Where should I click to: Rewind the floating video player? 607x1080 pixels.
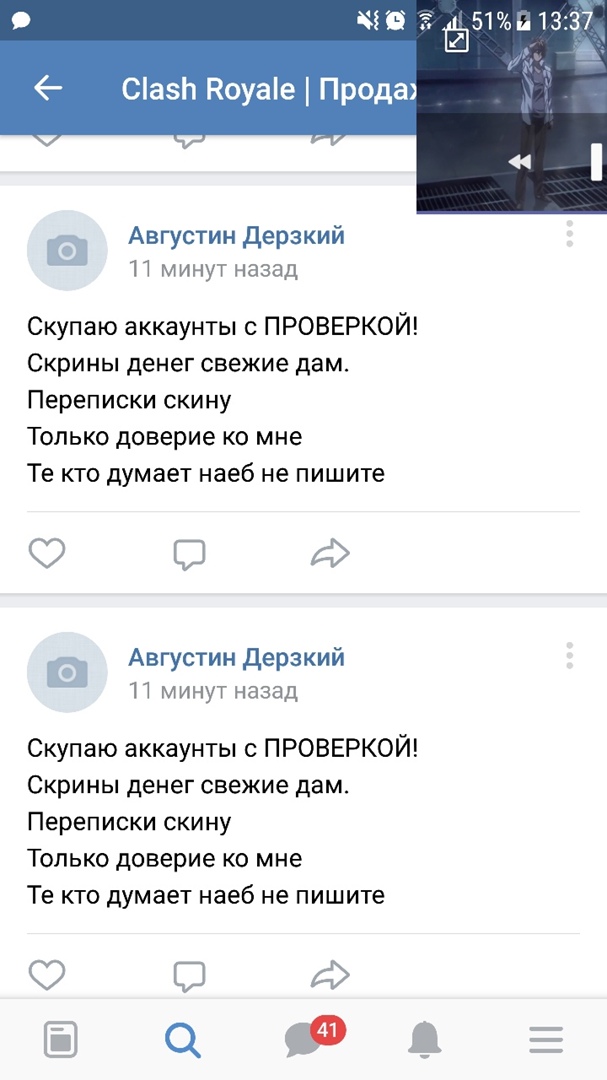518,161
